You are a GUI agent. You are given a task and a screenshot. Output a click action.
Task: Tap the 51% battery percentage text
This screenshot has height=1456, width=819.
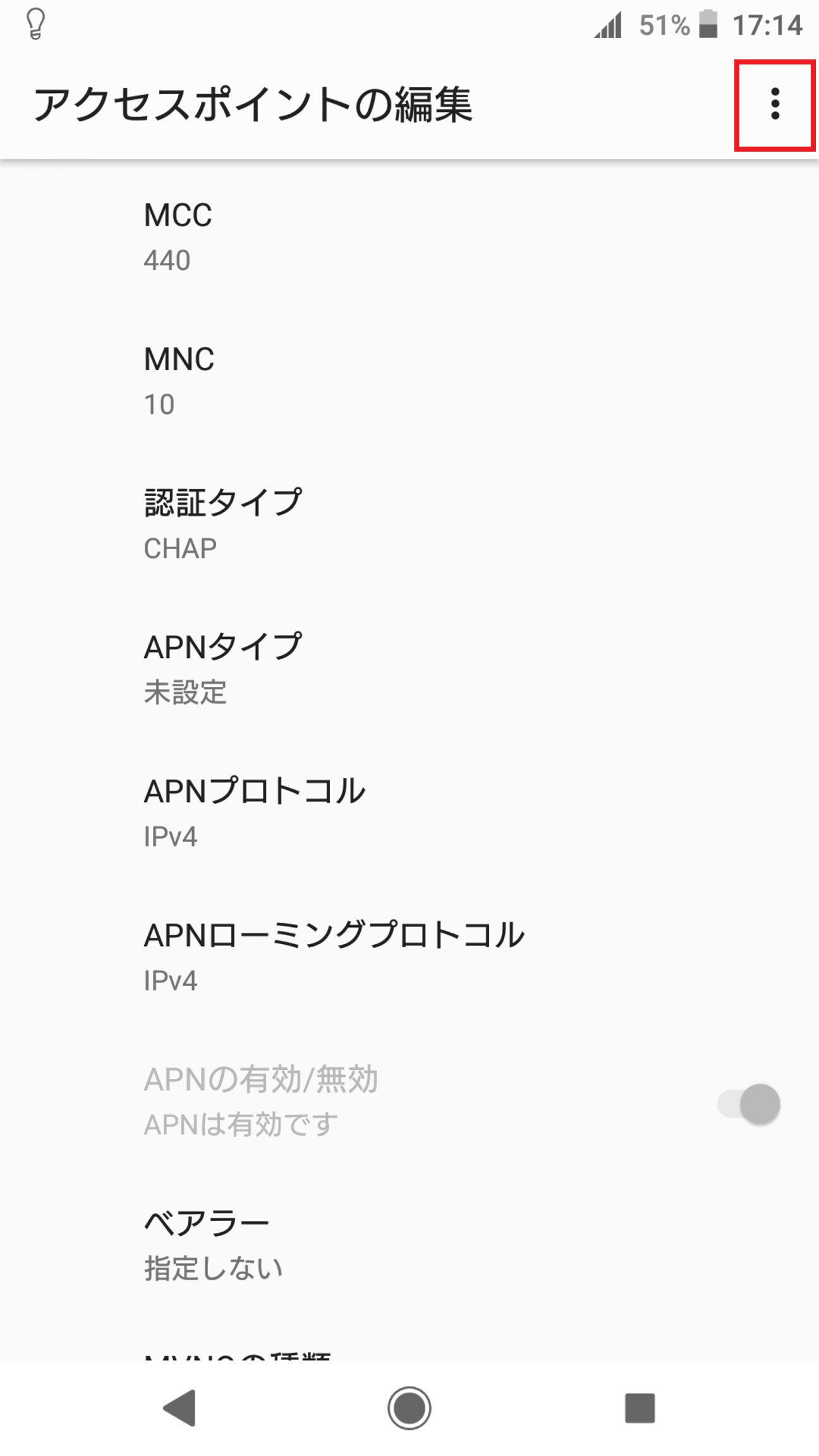pyautogui.click(x=662, y=25)
